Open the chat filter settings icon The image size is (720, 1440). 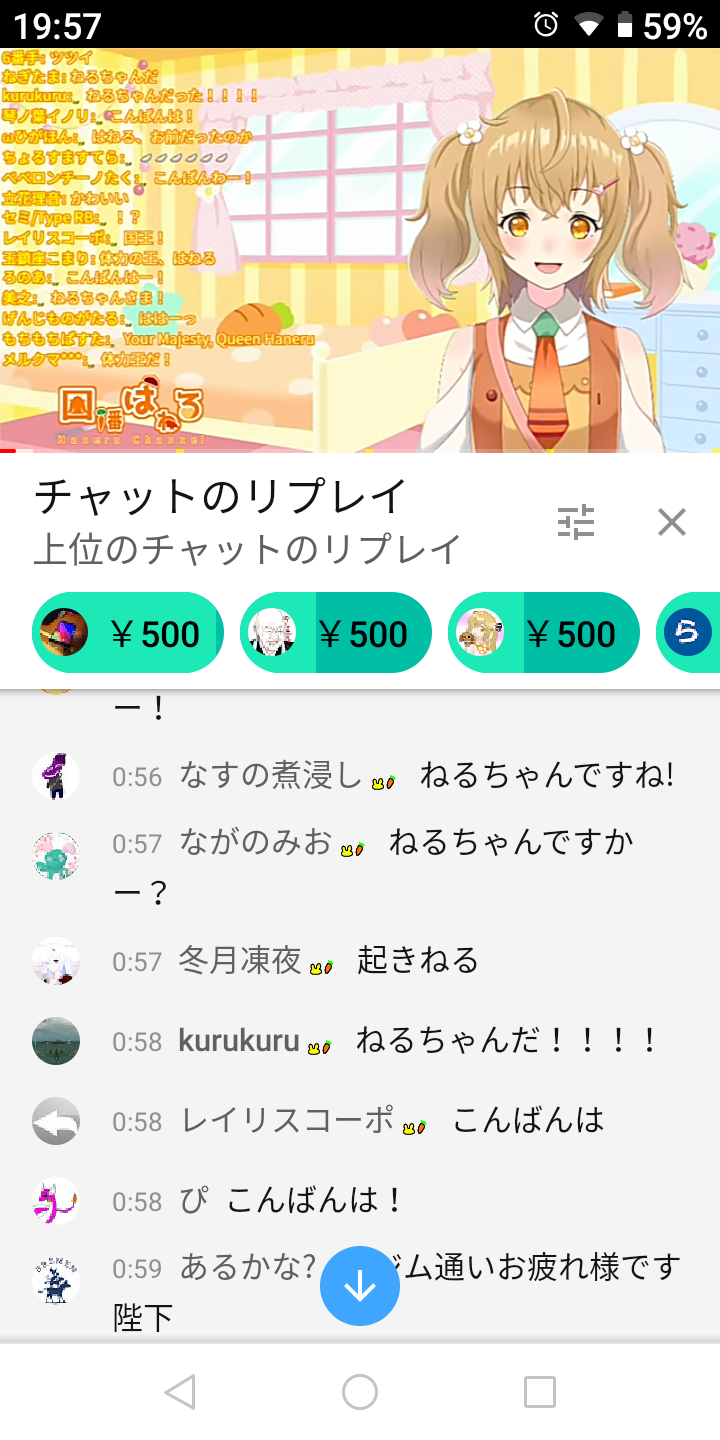coord(576,522)
